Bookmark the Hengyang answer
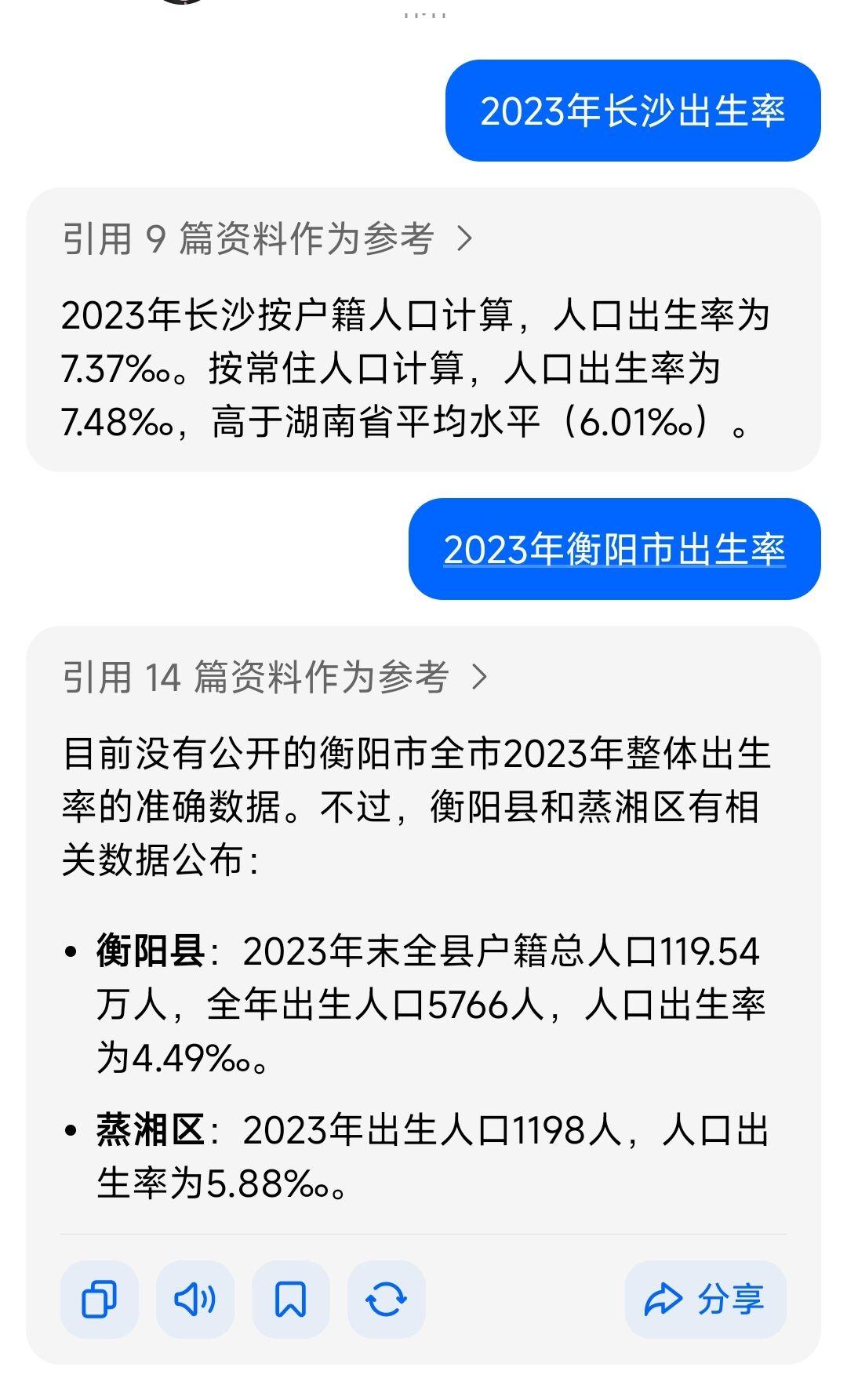 point(291,1300)
